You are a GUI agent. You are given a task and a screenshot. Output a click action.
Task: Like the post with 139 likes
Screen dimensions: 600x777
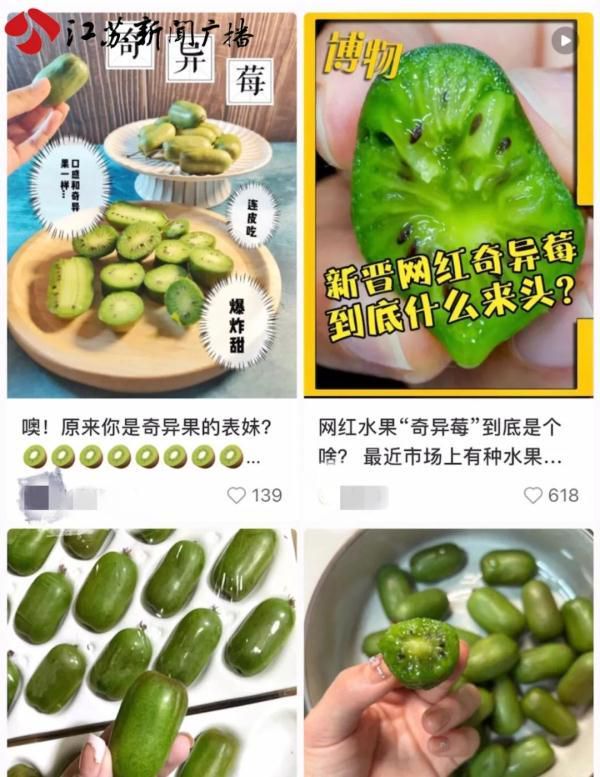[x=237, y=495]
